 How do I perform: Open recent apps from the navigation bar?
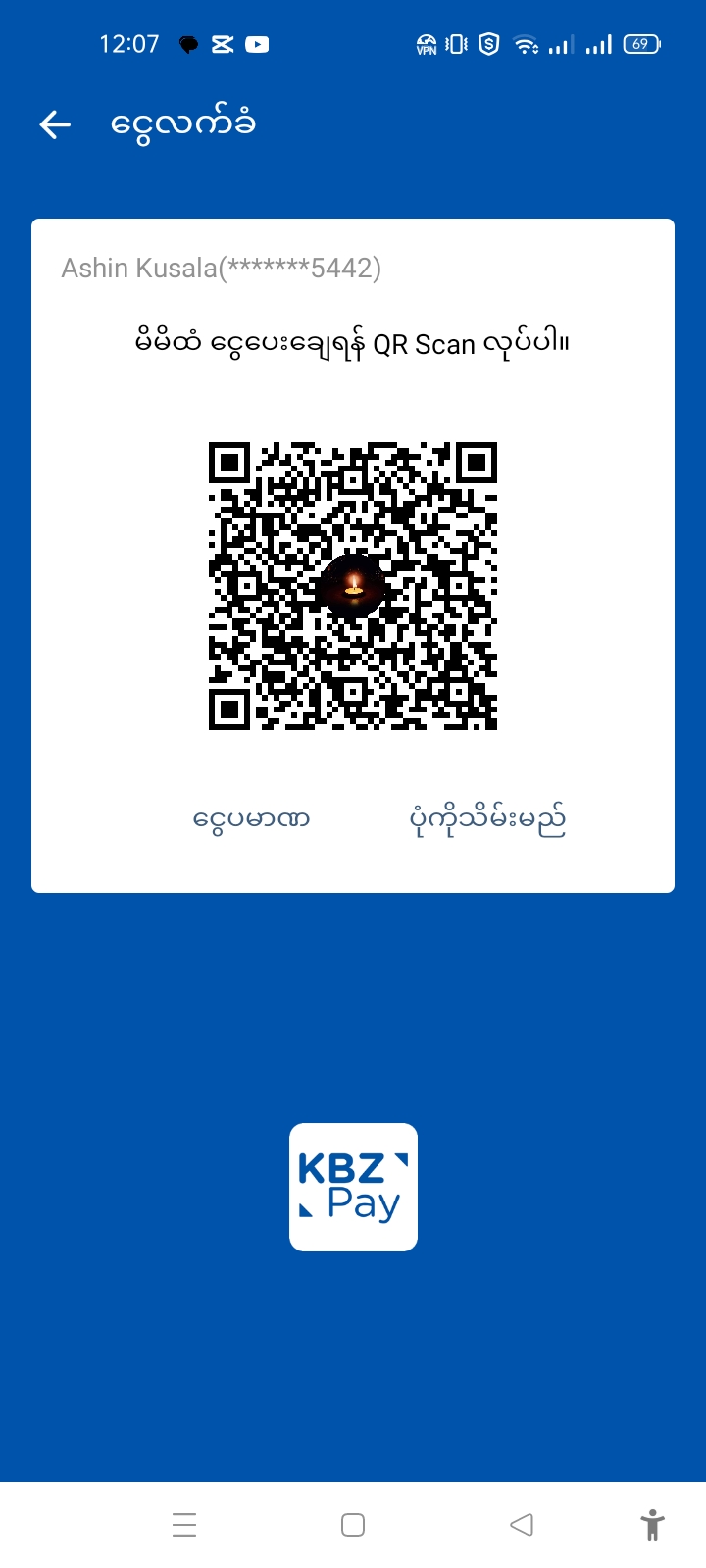click(x=184, y=1525)
